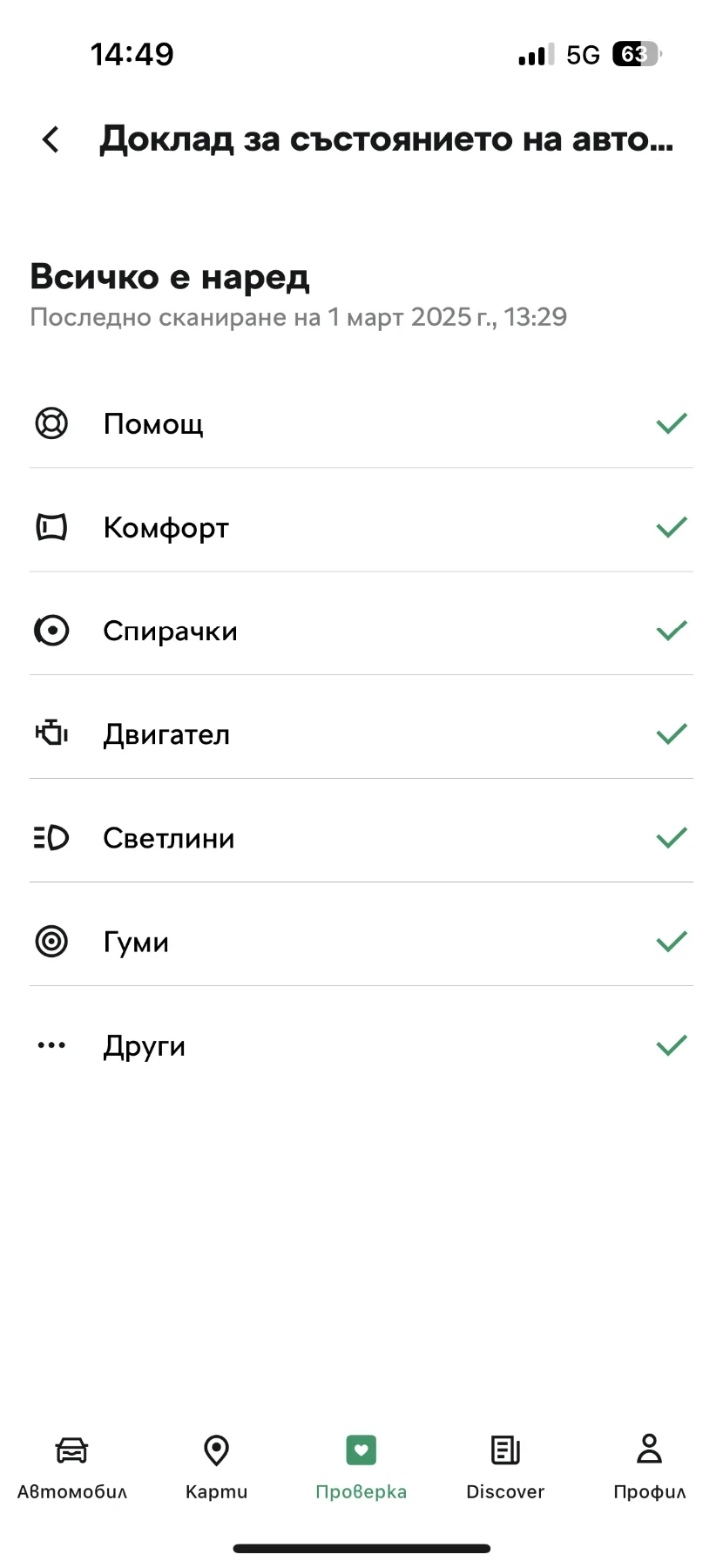Expand the Спирачки report row
Screen dimensions: 723x1568
[361, 630]
